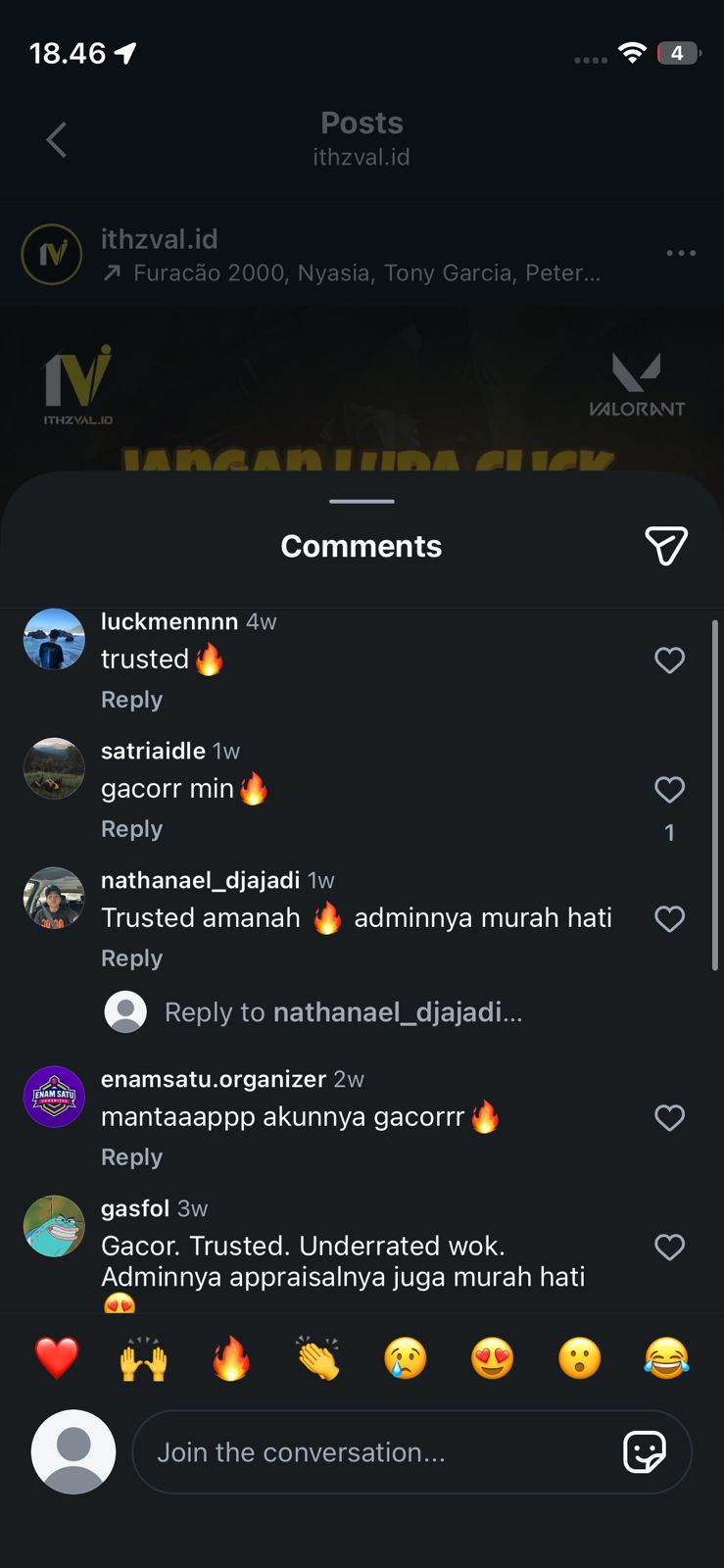Focus the Join the conversation field
This screenshot has width=724, height=1568.
click(x=372, y=1452)
